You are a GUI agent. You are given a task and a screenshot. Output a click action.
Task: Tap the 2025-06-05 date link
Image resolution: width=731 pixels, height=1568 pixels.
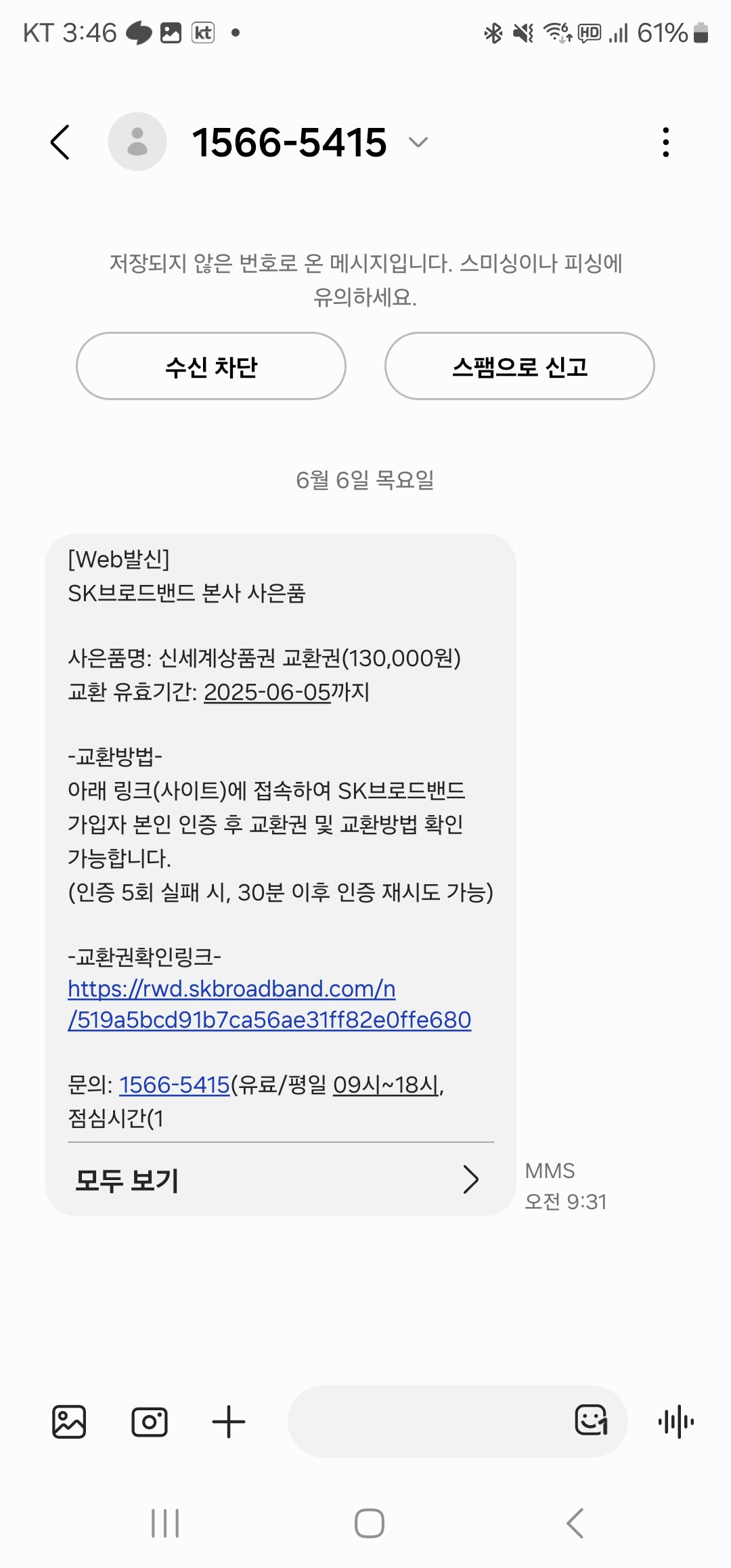pos(267,692)
